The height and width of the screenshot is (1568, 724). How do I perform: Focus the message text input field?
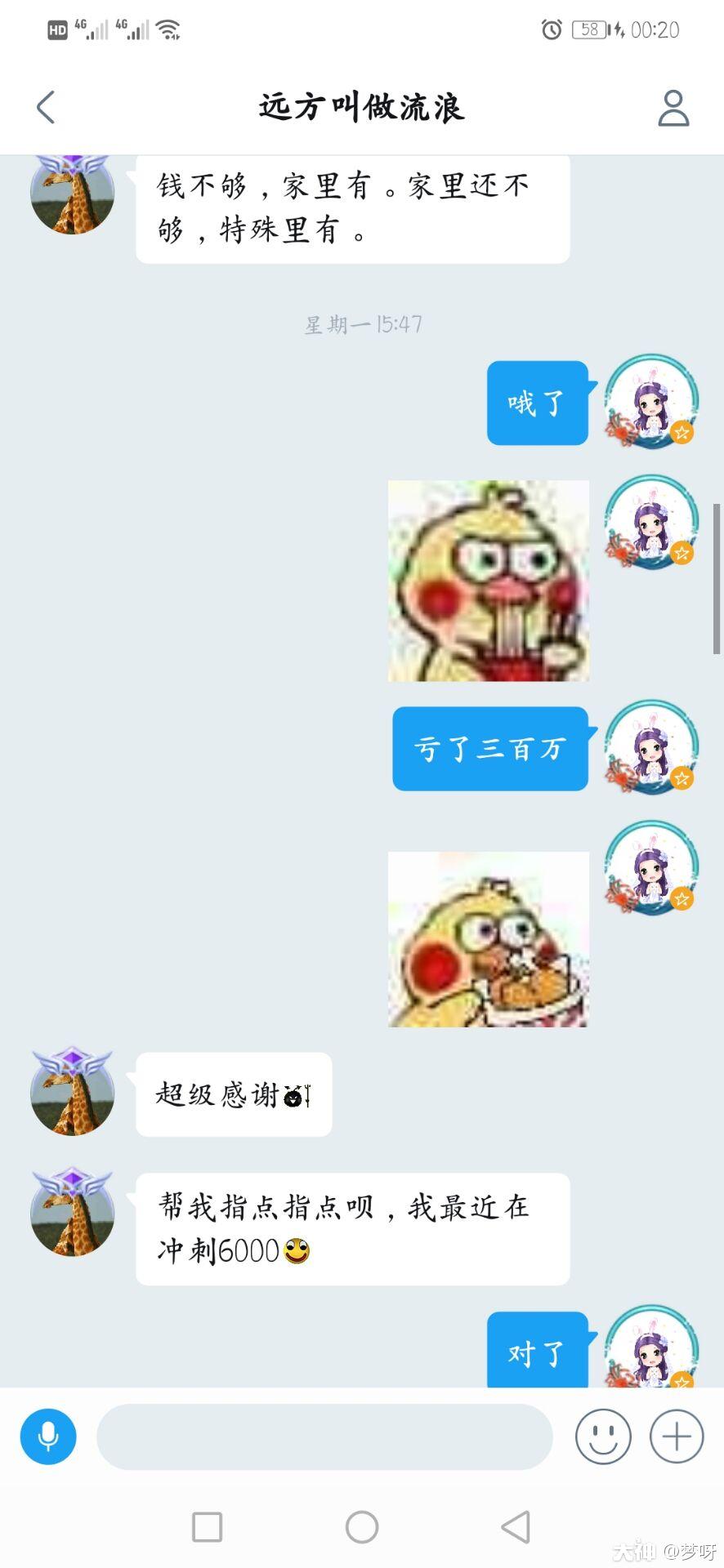(x=324, y=1437)
